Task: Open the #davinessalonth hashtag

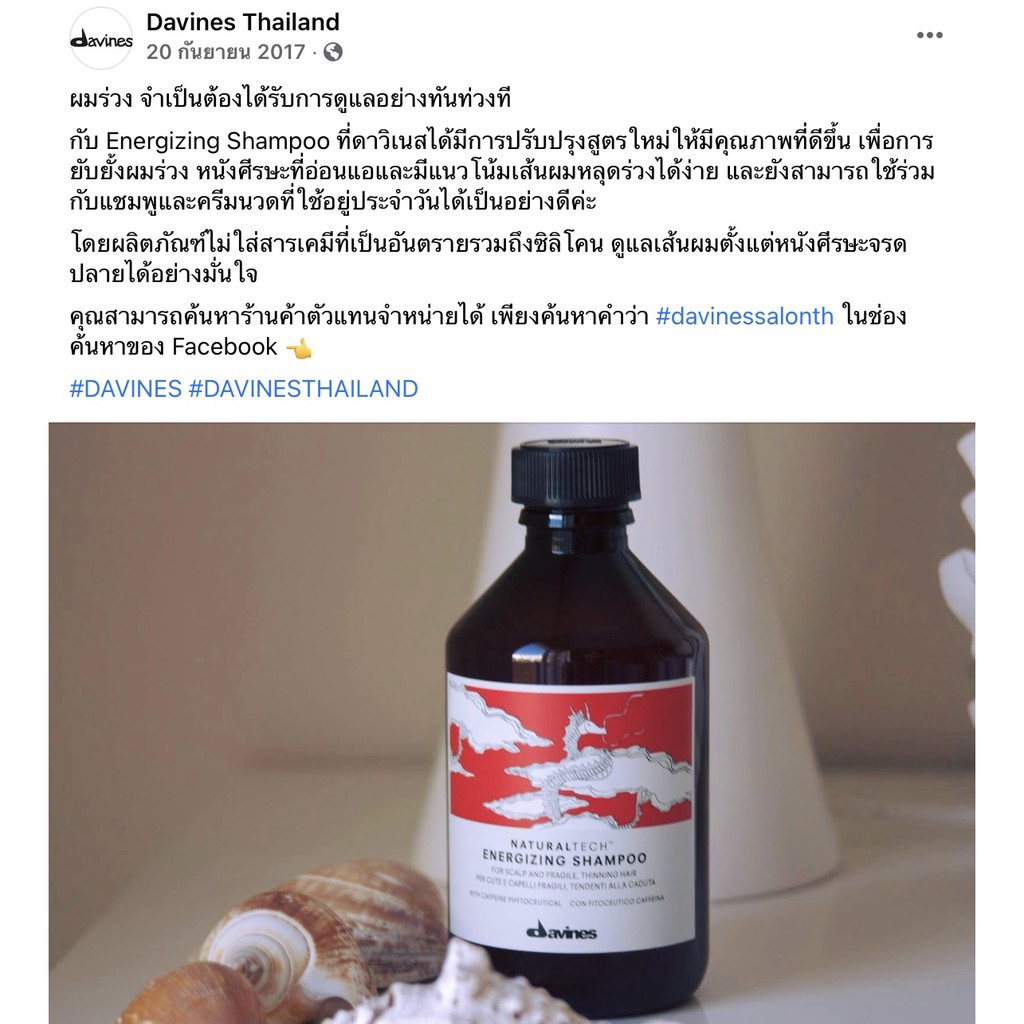Action: pyautogui.click(x=744, y=316)
